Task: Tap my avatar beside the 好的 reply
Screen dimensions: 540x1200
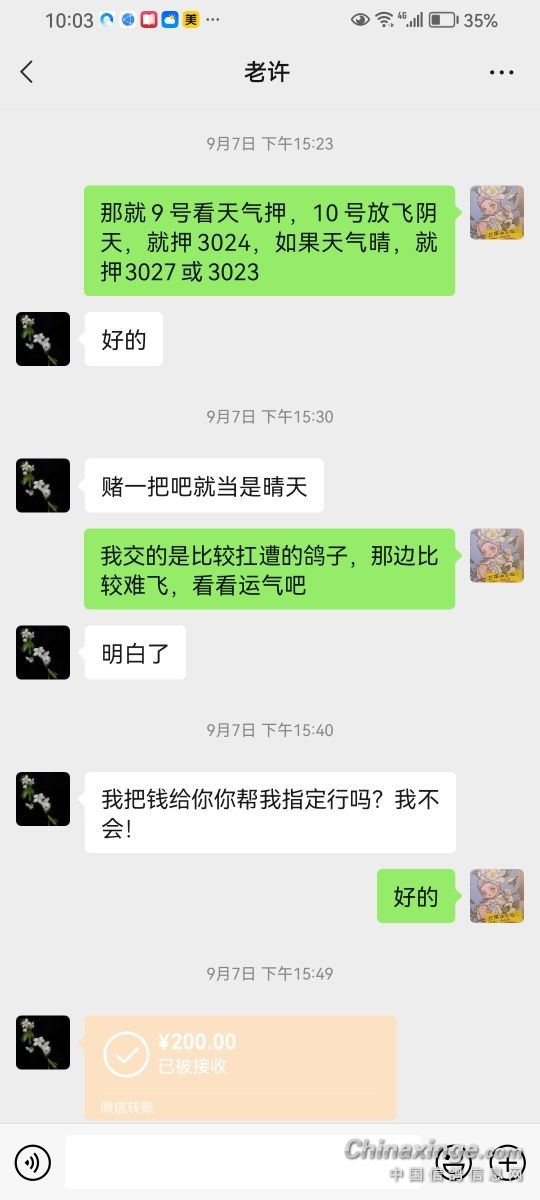Action: [x=497, y=896]
